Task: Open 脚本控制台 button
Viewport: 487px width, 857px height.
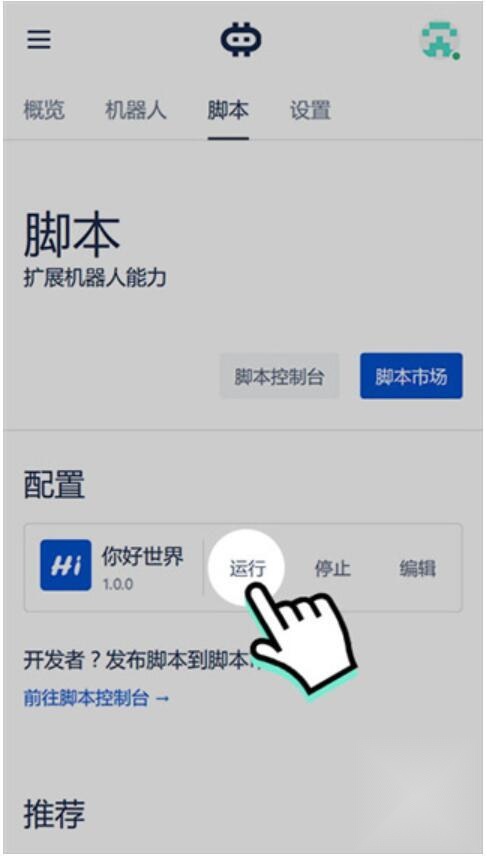Action: coord(279,377)
